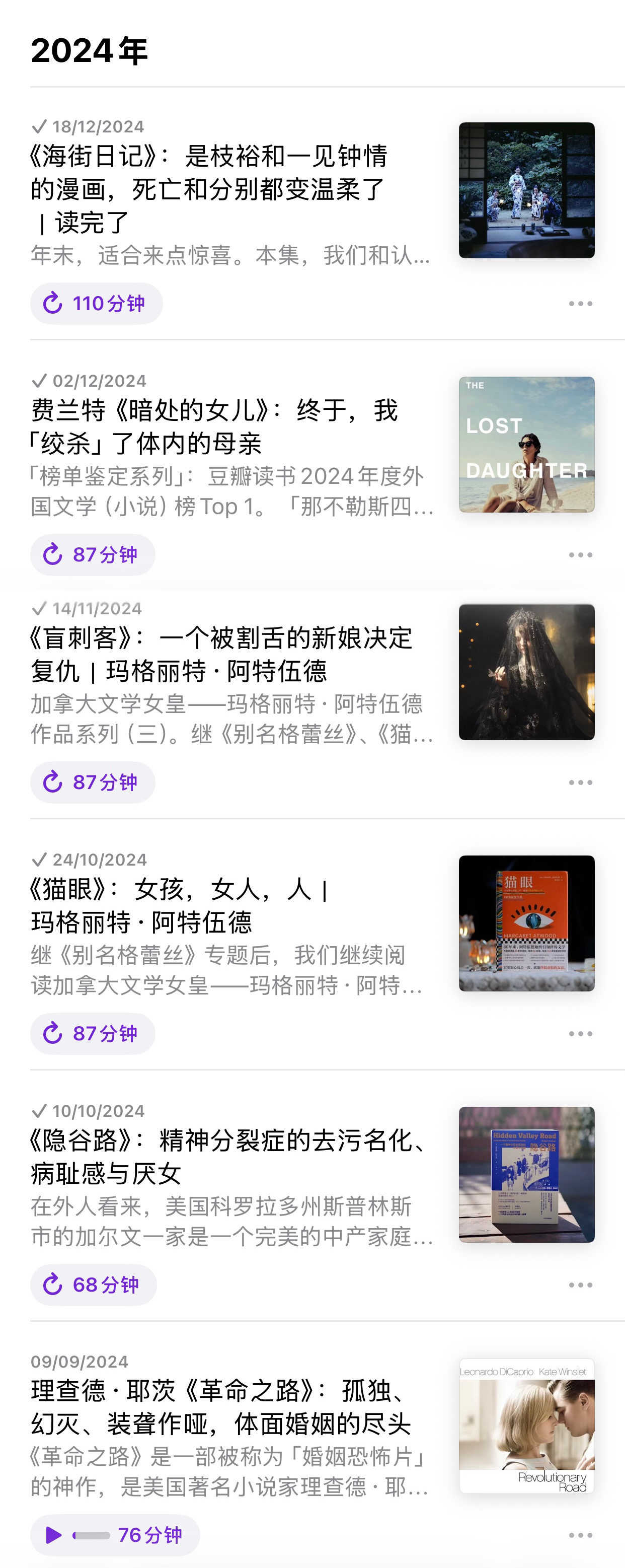Replay the 《暗处的女儿》 episode
The width and height of the screenshot is (625, 1568).
(92, 554)
